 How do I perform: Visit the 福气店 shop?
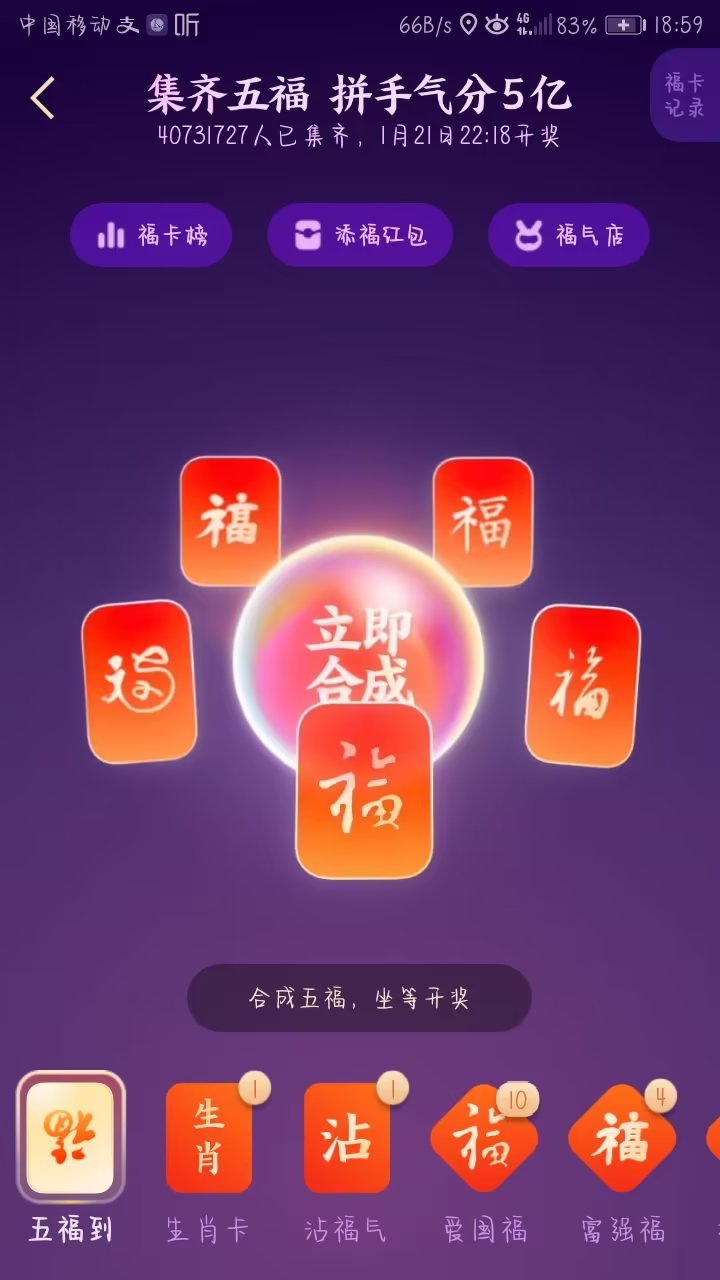[569, 236]
